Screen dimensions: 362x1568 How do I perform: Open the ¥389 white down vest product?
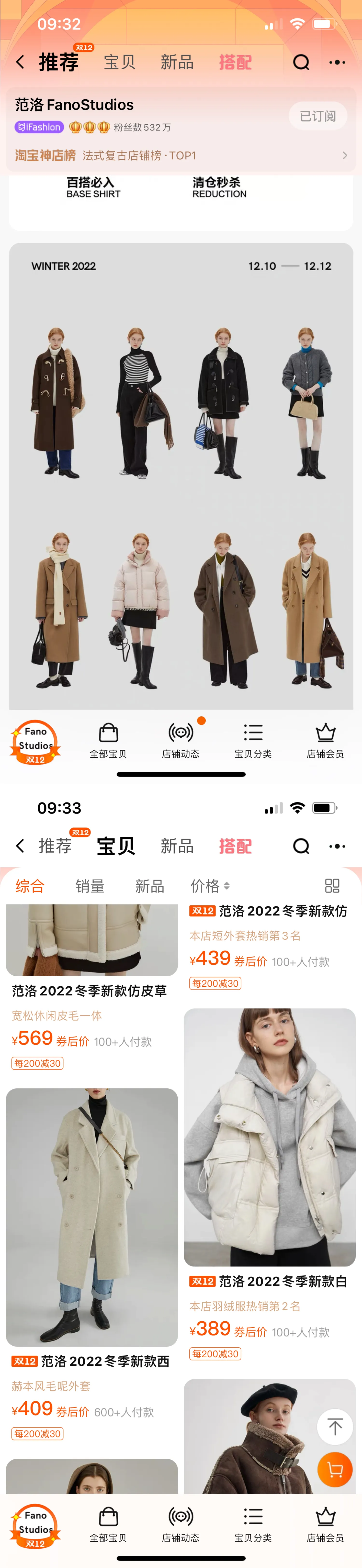[270, 1138]
